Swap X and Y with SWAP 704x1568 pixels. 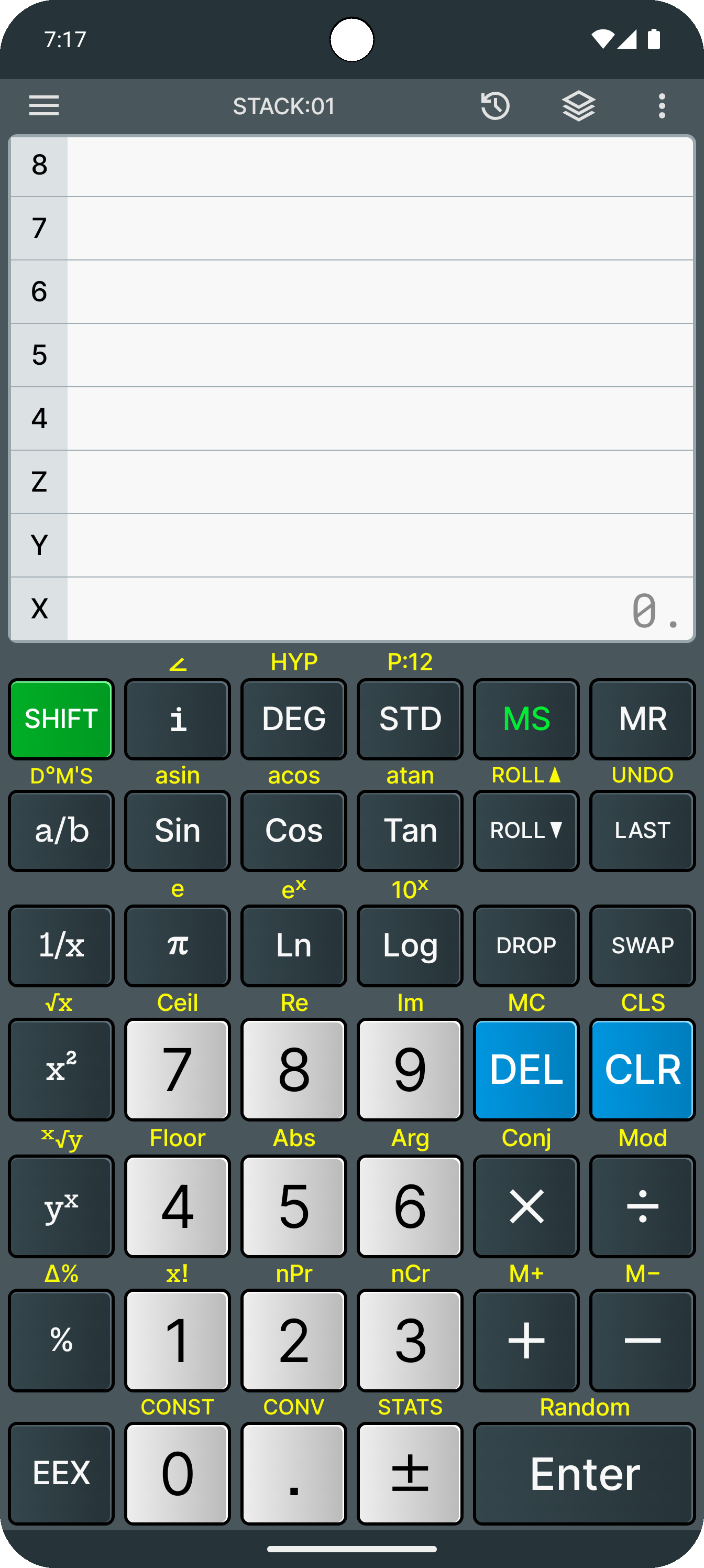point(643,945)
